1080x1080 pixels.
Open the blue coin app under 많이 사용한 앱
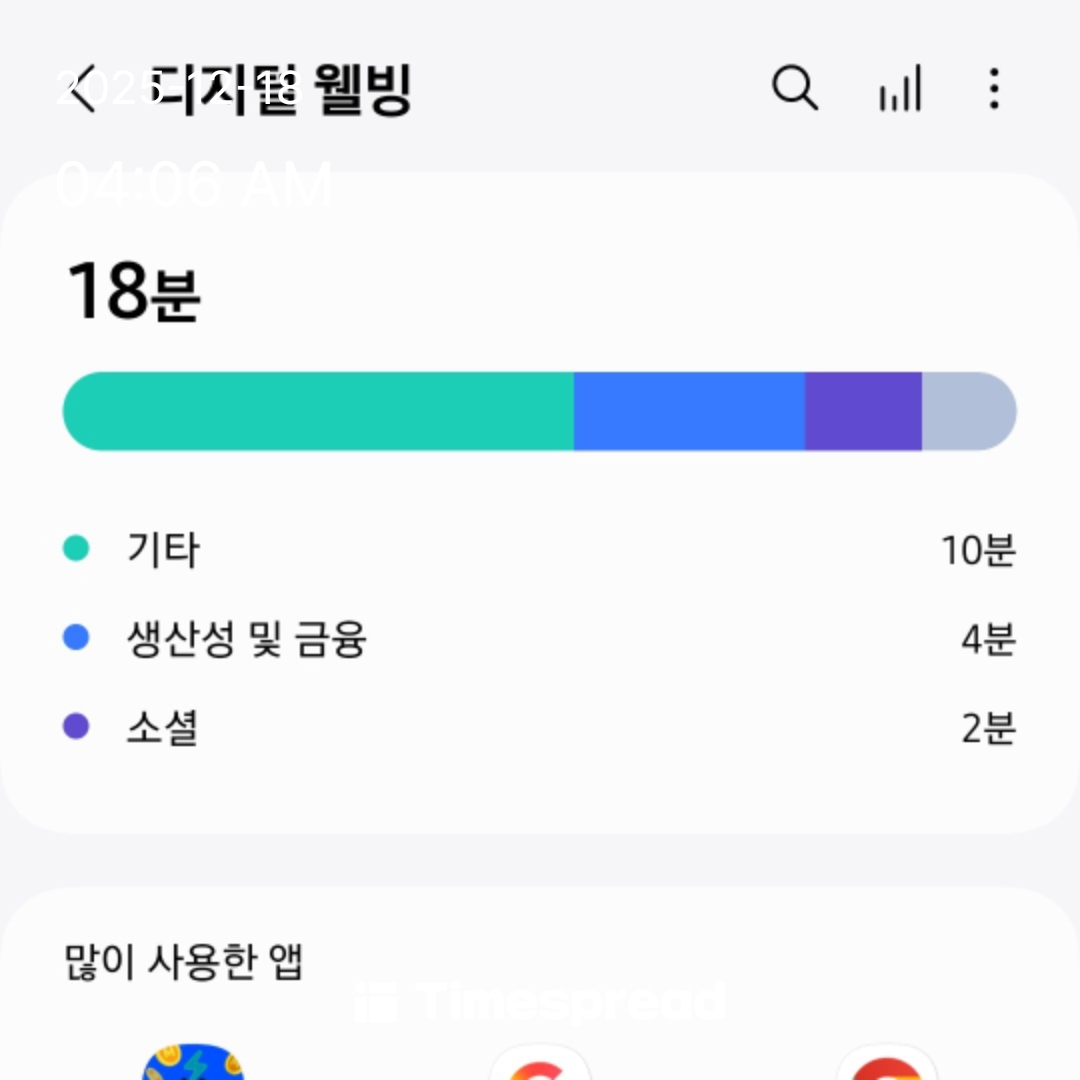click(193, 1064)
